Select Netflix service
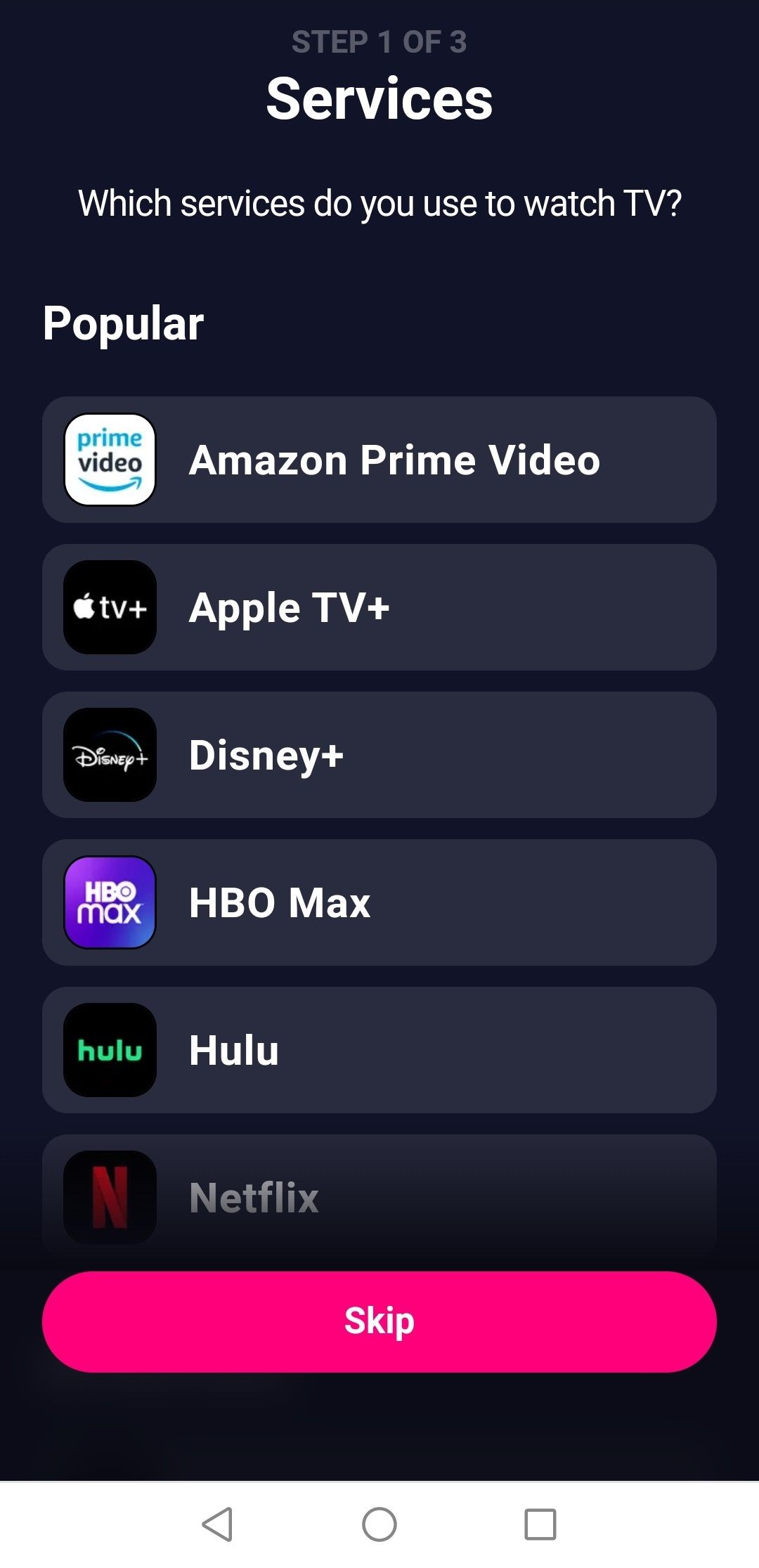The width and height of the screenshot is (759, 1568). pyautogui.click(x=379, y=1196)
